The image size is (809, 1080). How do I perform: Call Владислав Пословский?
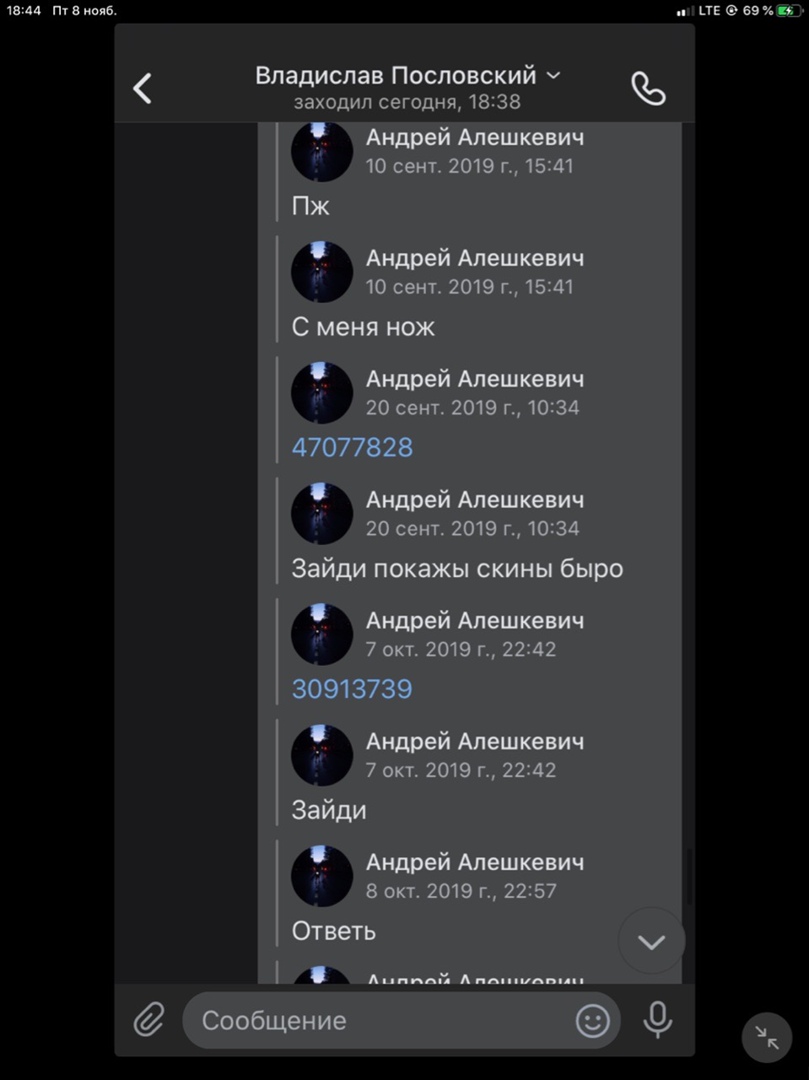pos(648,88)
